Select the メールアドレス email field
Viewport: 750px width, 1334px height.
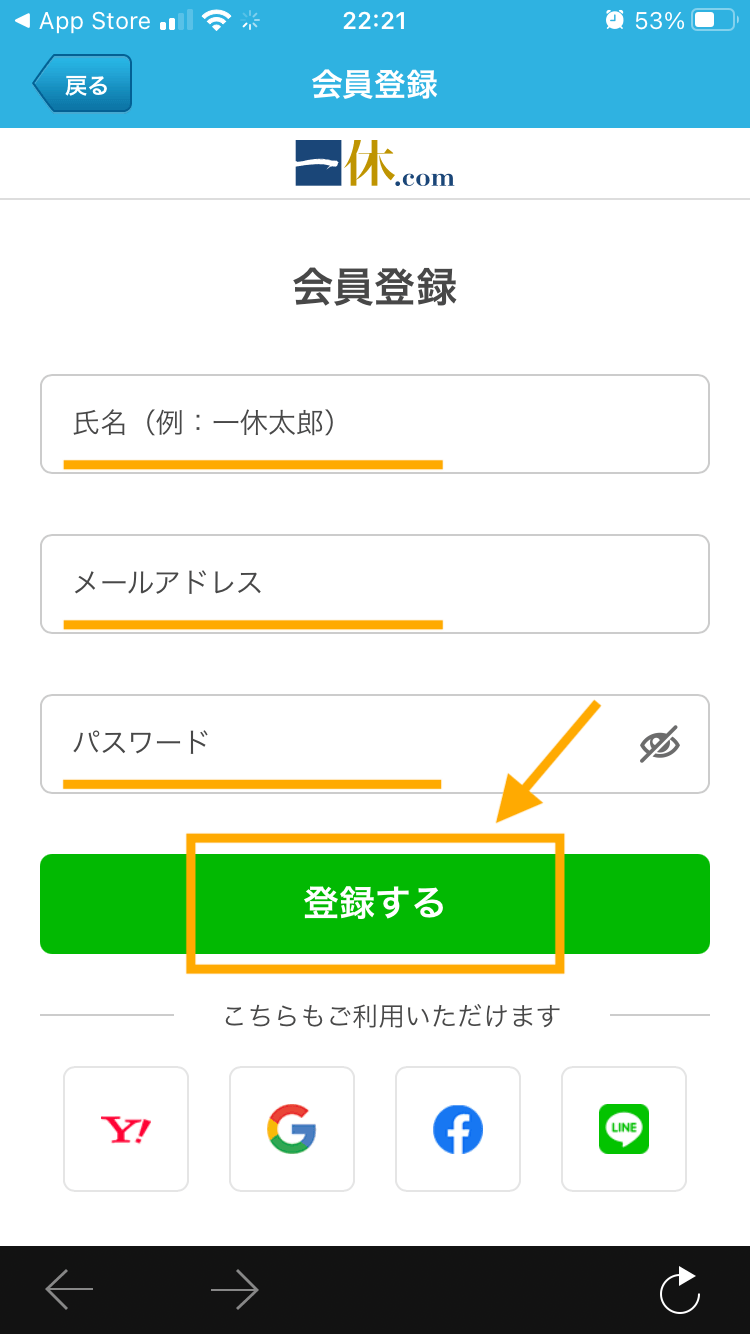(x=375, y=584)
